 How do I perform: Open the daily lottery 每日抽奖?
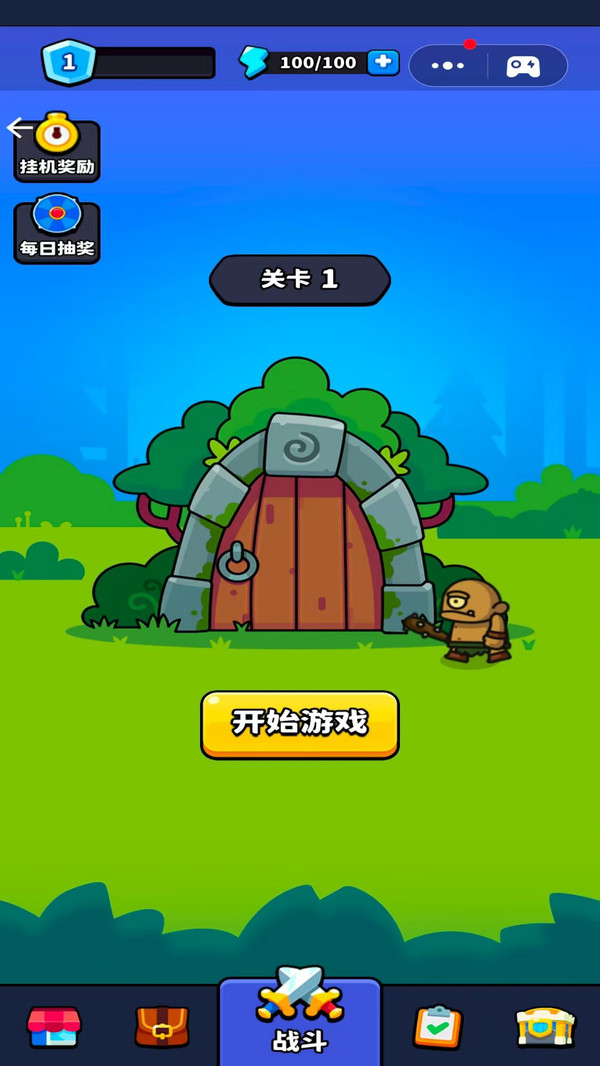click(x=57, y=229)
